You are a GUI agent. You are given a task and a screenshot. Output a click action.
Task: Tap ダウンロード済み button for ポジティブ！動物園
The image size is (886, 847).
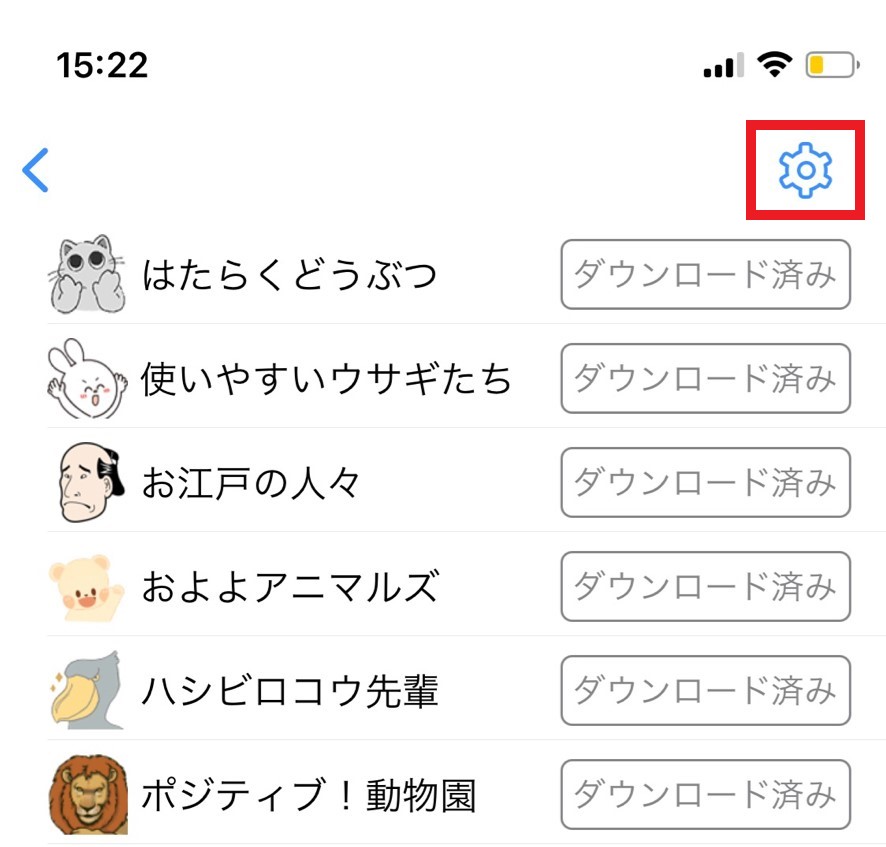click(705, 796)
